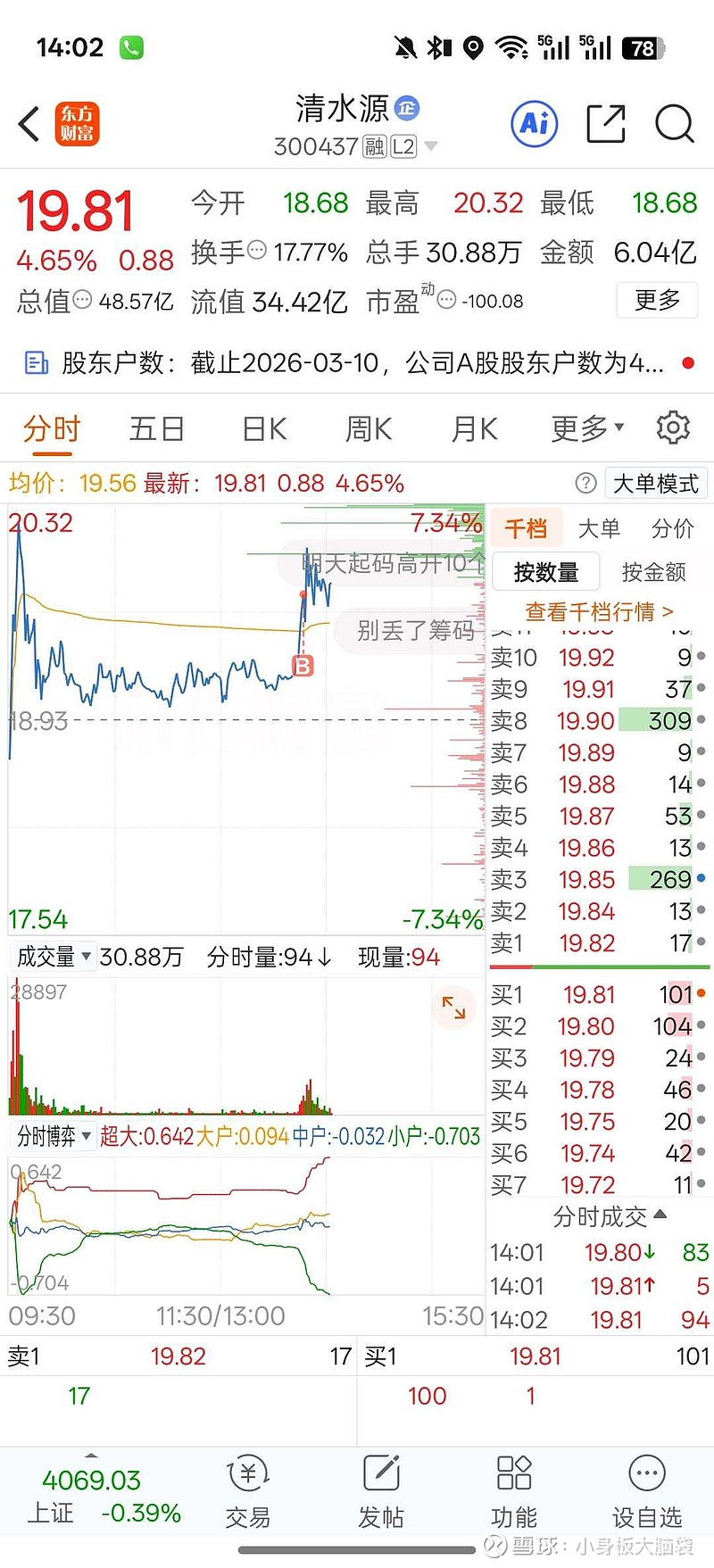Image resolution: width=714 pixels, height=1568 pixels.
Task: Tap 更多 to see more quote data
Action: pos(657,301)
